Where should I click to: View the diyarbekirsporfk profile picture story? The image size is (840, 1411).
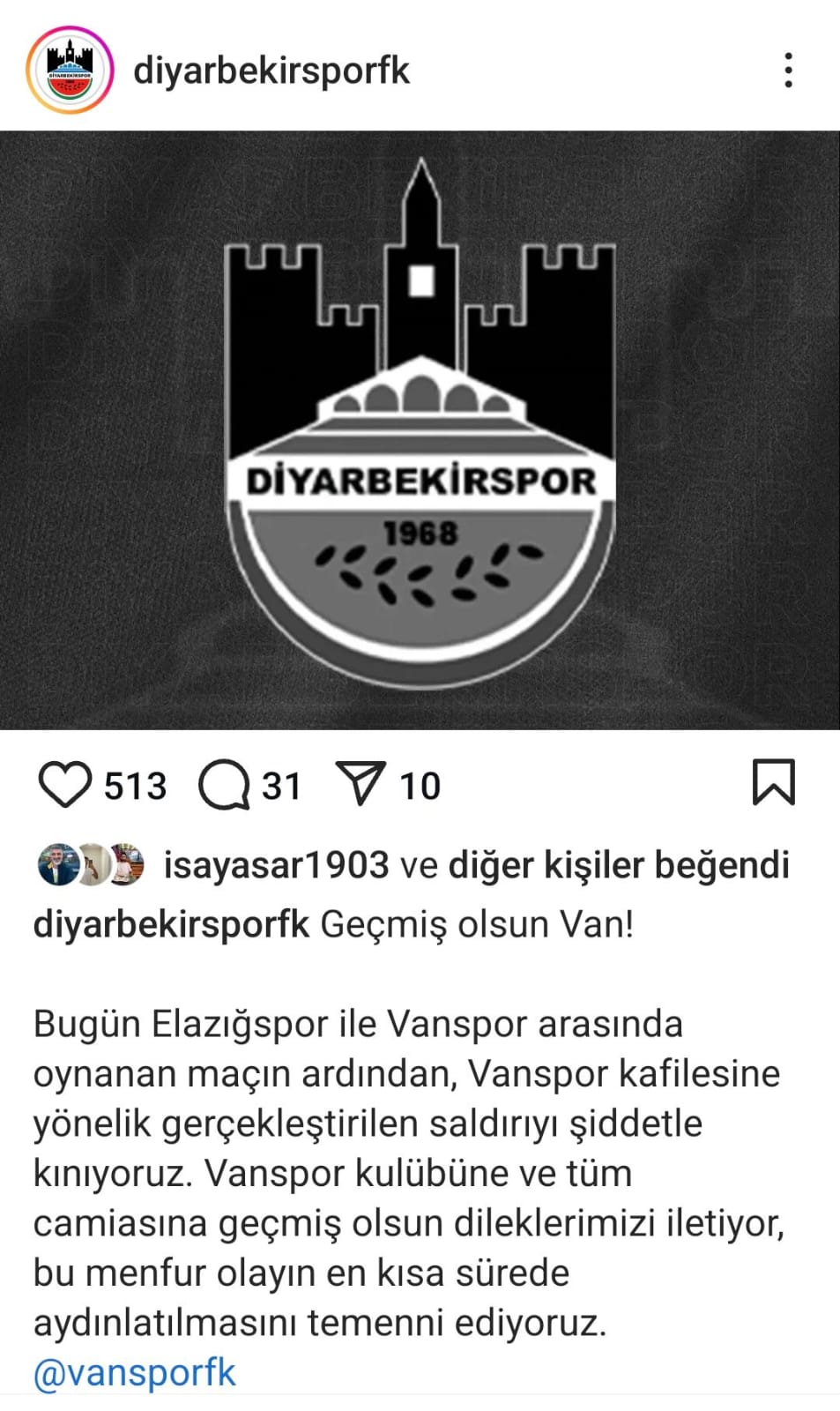[x=70, y=70]
